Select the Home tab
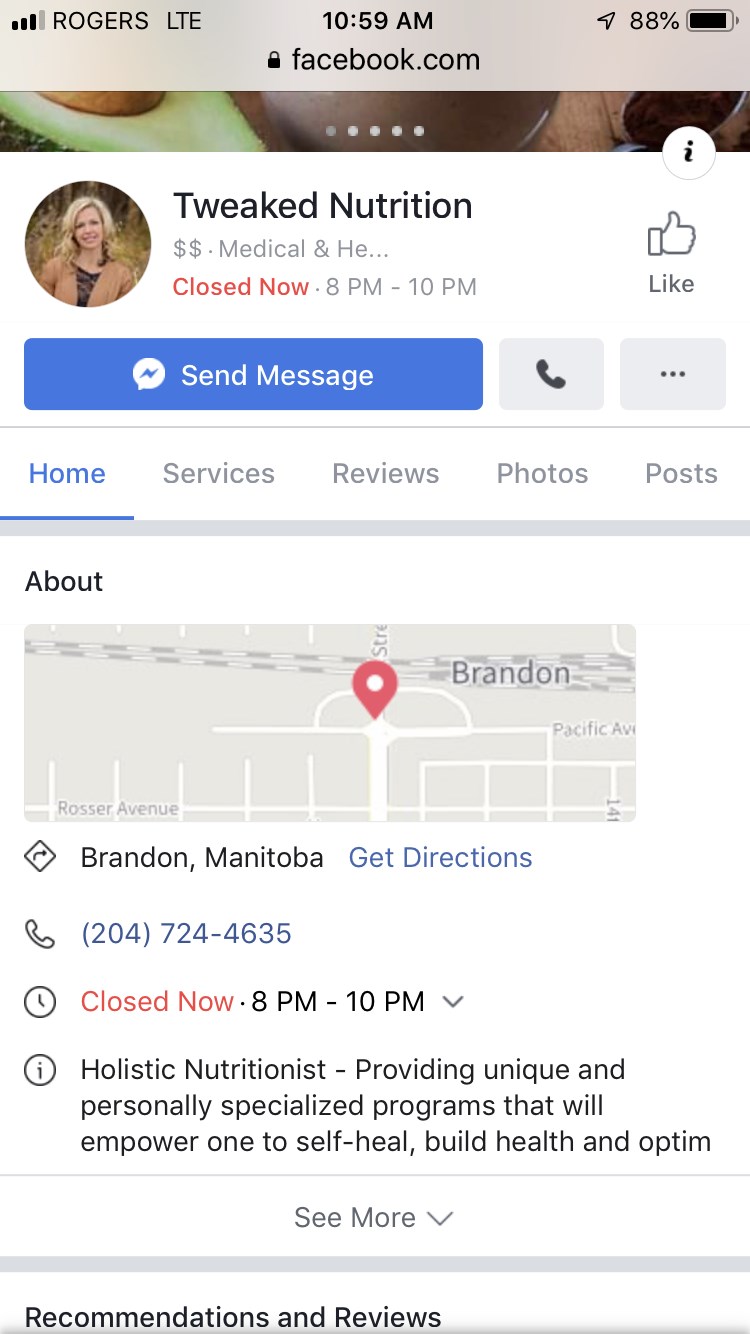The height and width of the screenshot is (1334, 750). point(67,473)
